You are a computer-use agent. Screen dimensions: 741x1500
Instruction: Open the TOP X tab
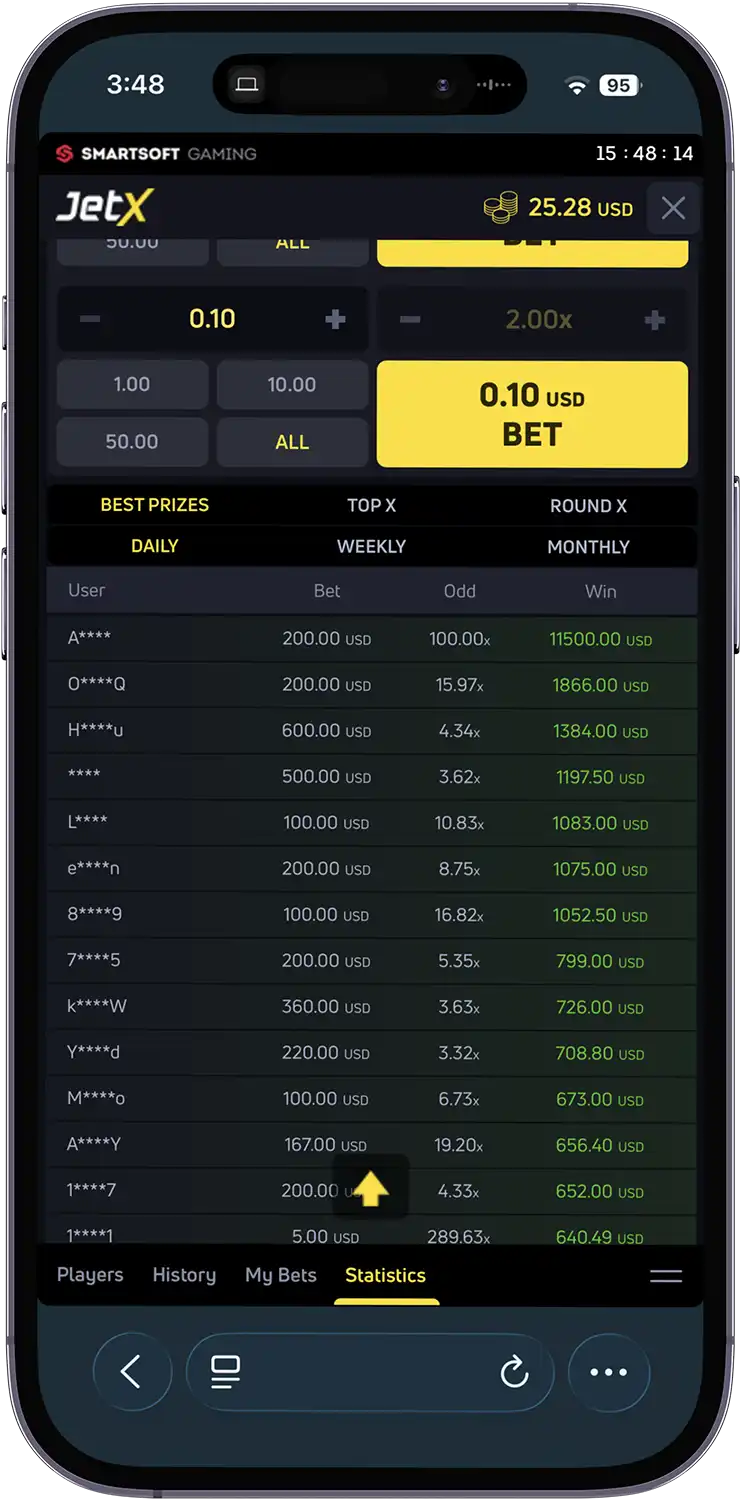click(371, 506)
